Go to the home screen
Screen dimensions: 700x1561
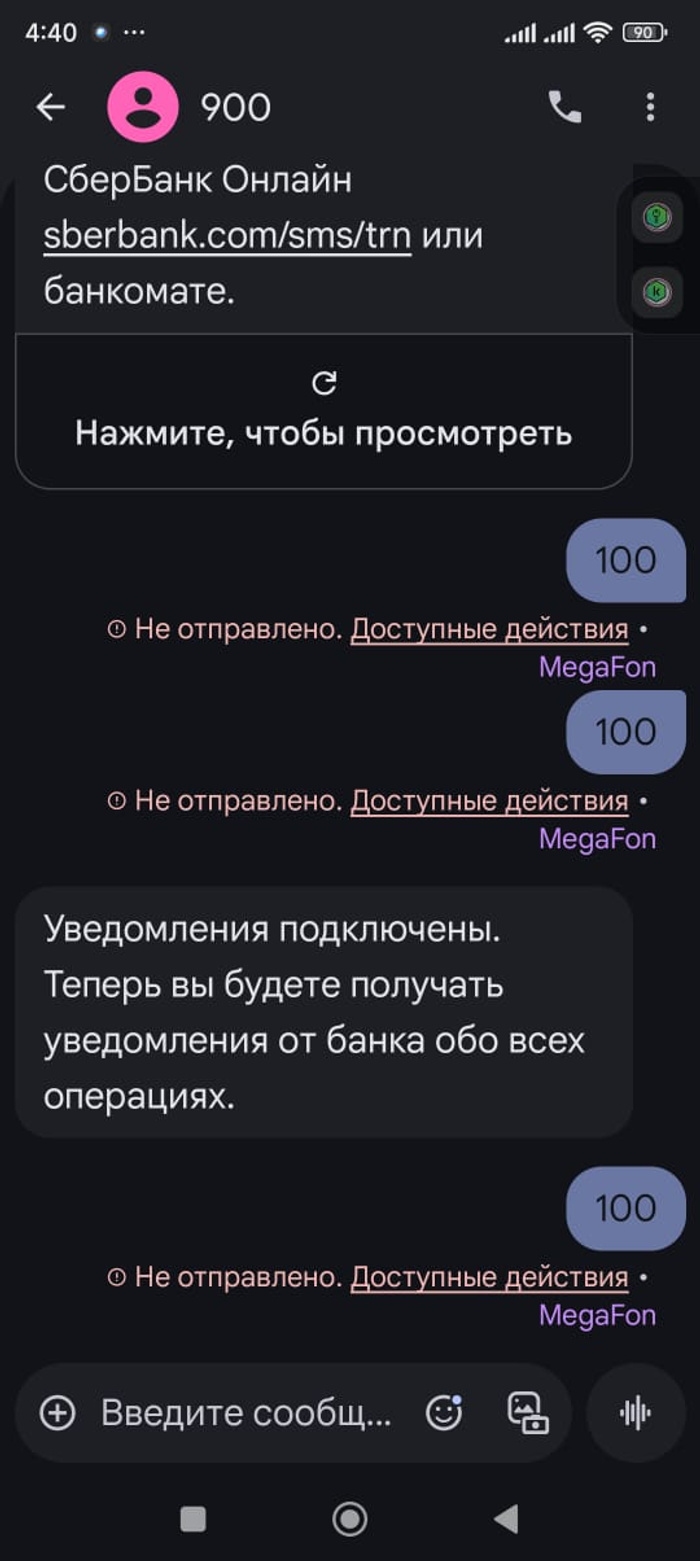coord(349,1520)
